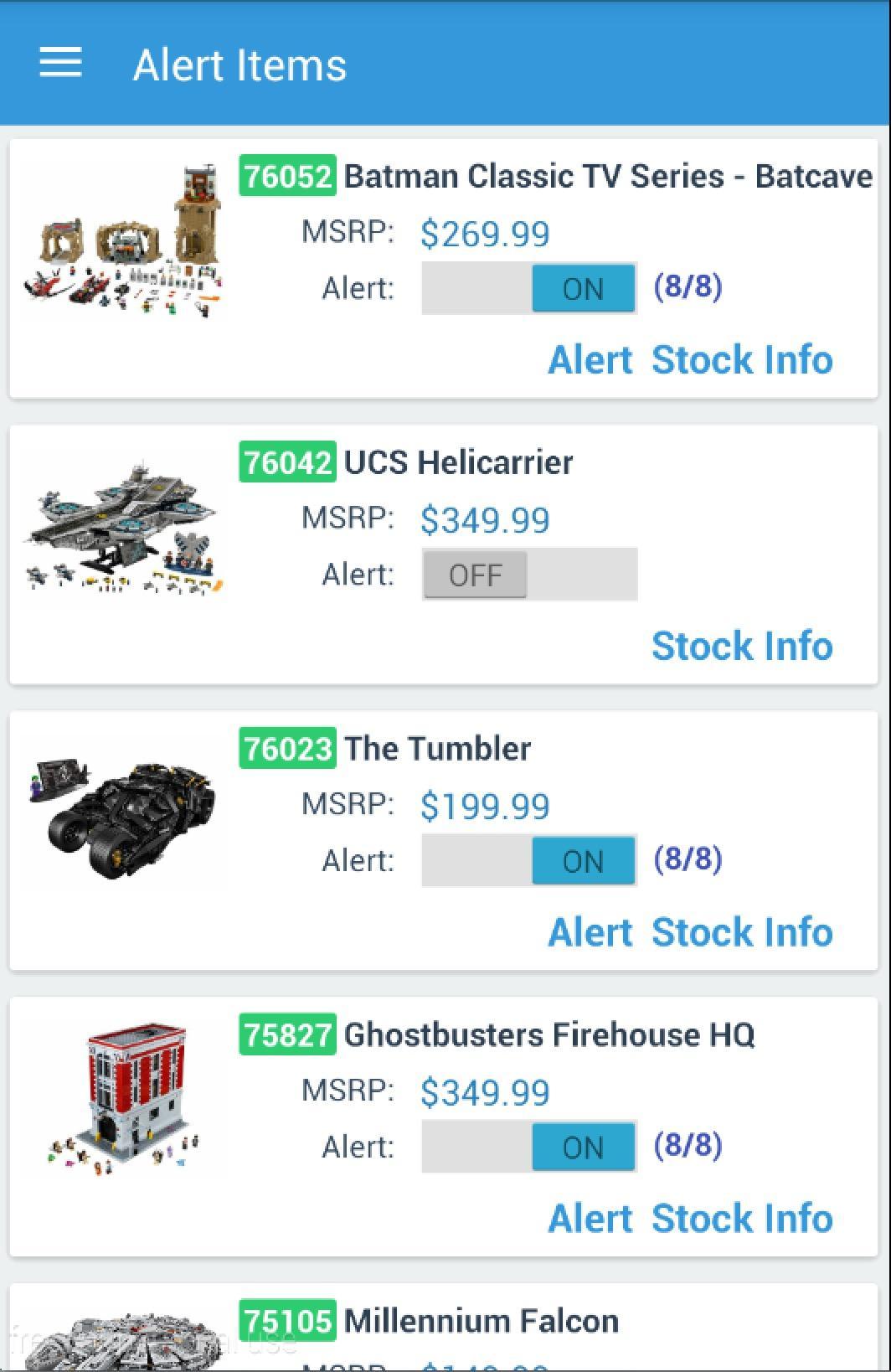891x1372 pixels.
Task: Open Stock Info for The Tumbler
Action: 741,931
